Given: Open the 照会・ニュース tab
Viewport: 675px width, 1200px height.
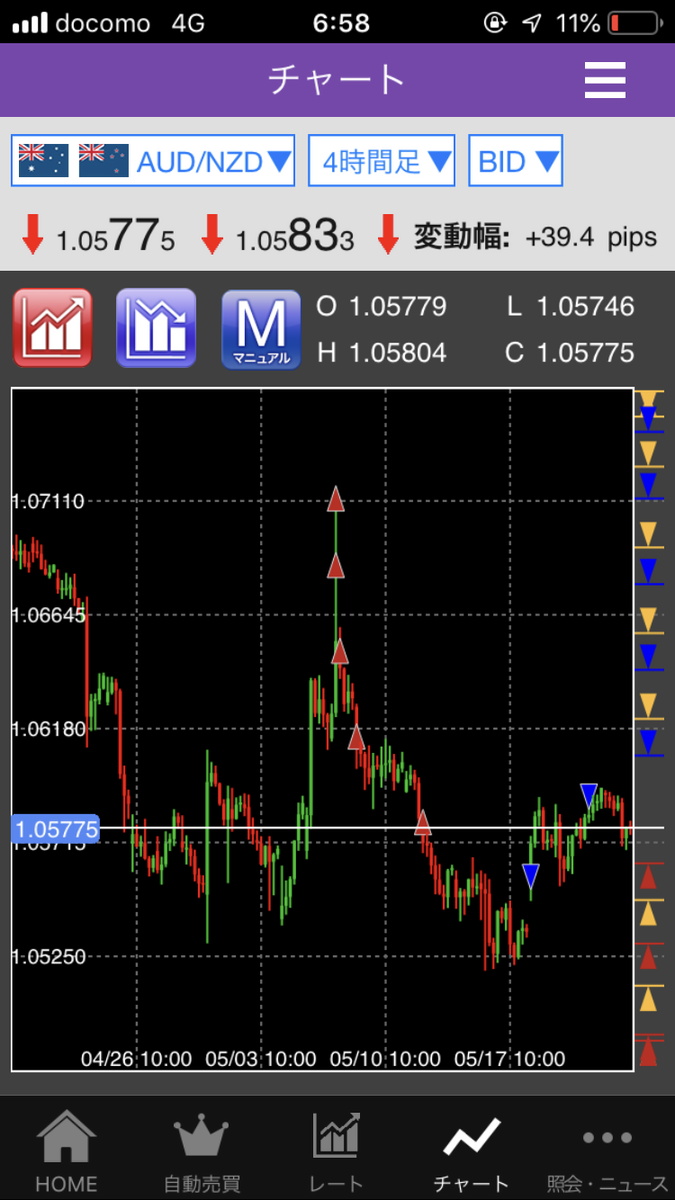Looking at the screenshot, I should 607,1151.
